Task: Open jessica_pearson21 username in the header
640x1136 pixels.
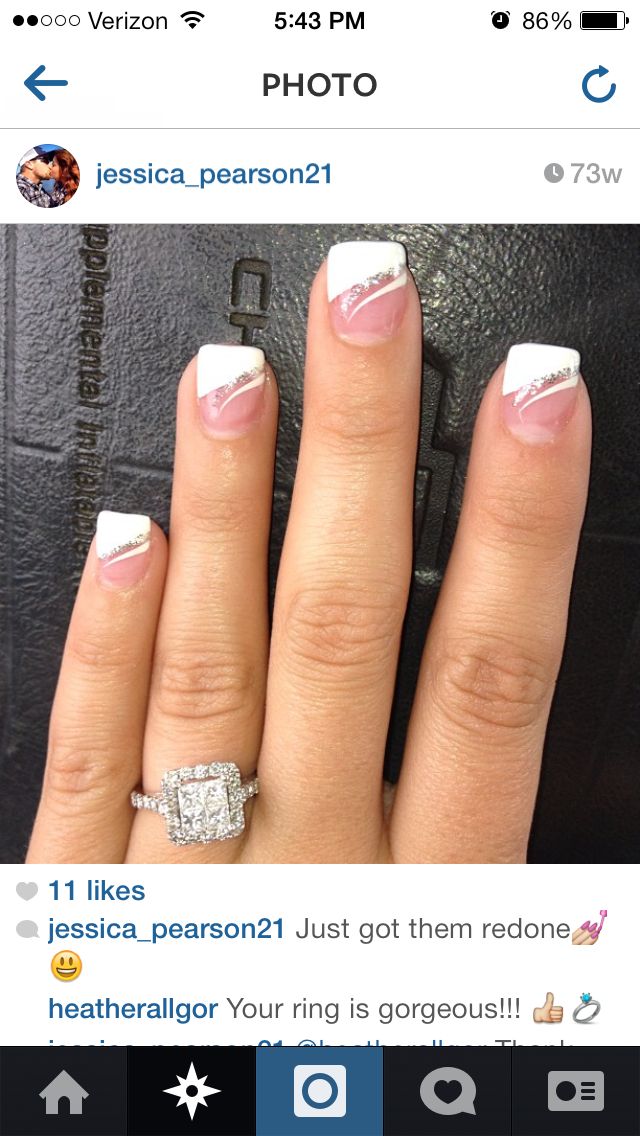Action: [x=214, y=175]
